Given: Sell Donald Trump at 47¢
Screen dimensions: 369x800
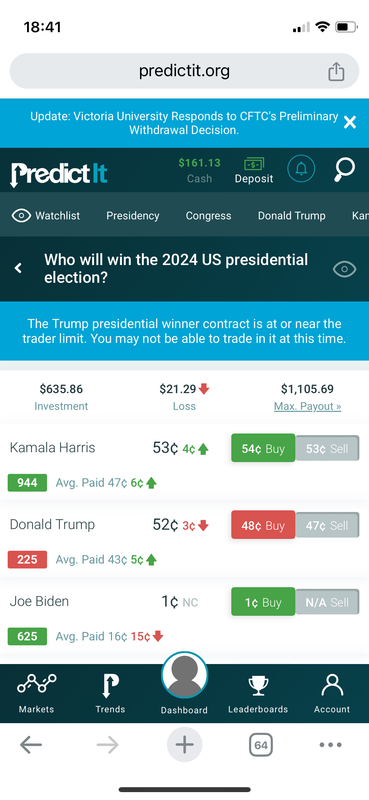Looking at the screenshot, I should 327,525.
